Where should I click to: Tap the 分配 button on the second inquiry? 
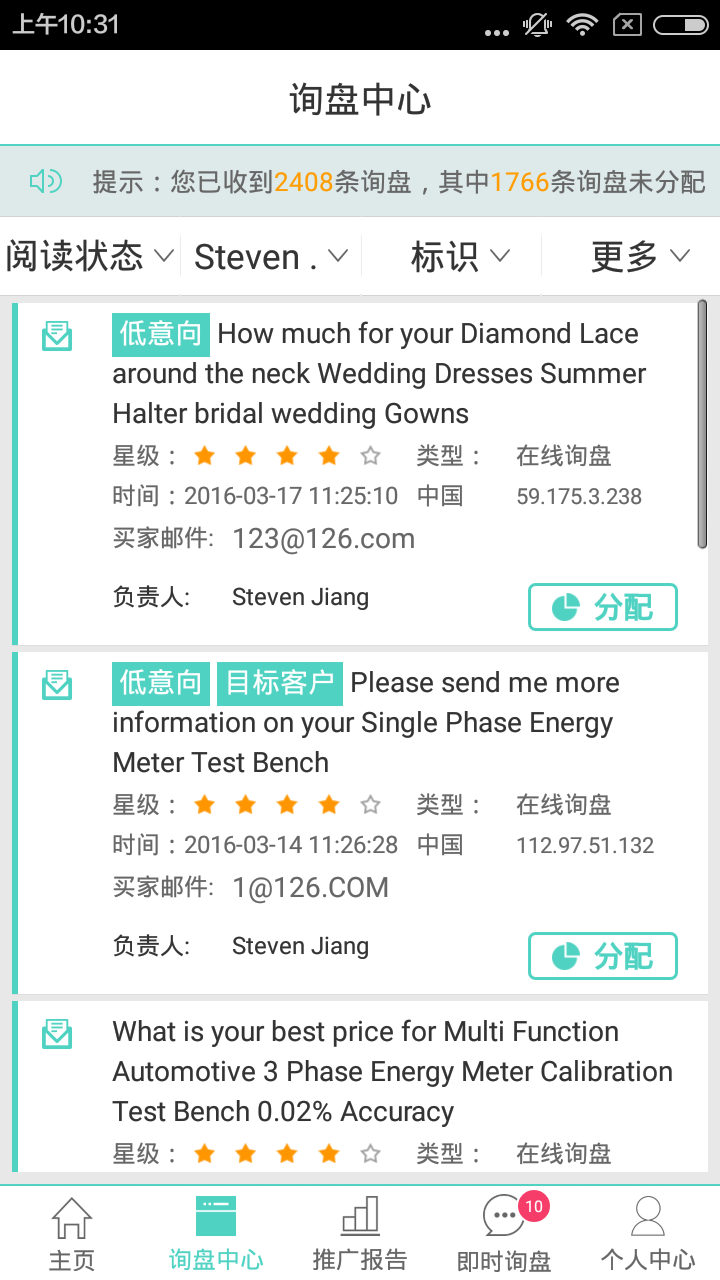point(603,956)
